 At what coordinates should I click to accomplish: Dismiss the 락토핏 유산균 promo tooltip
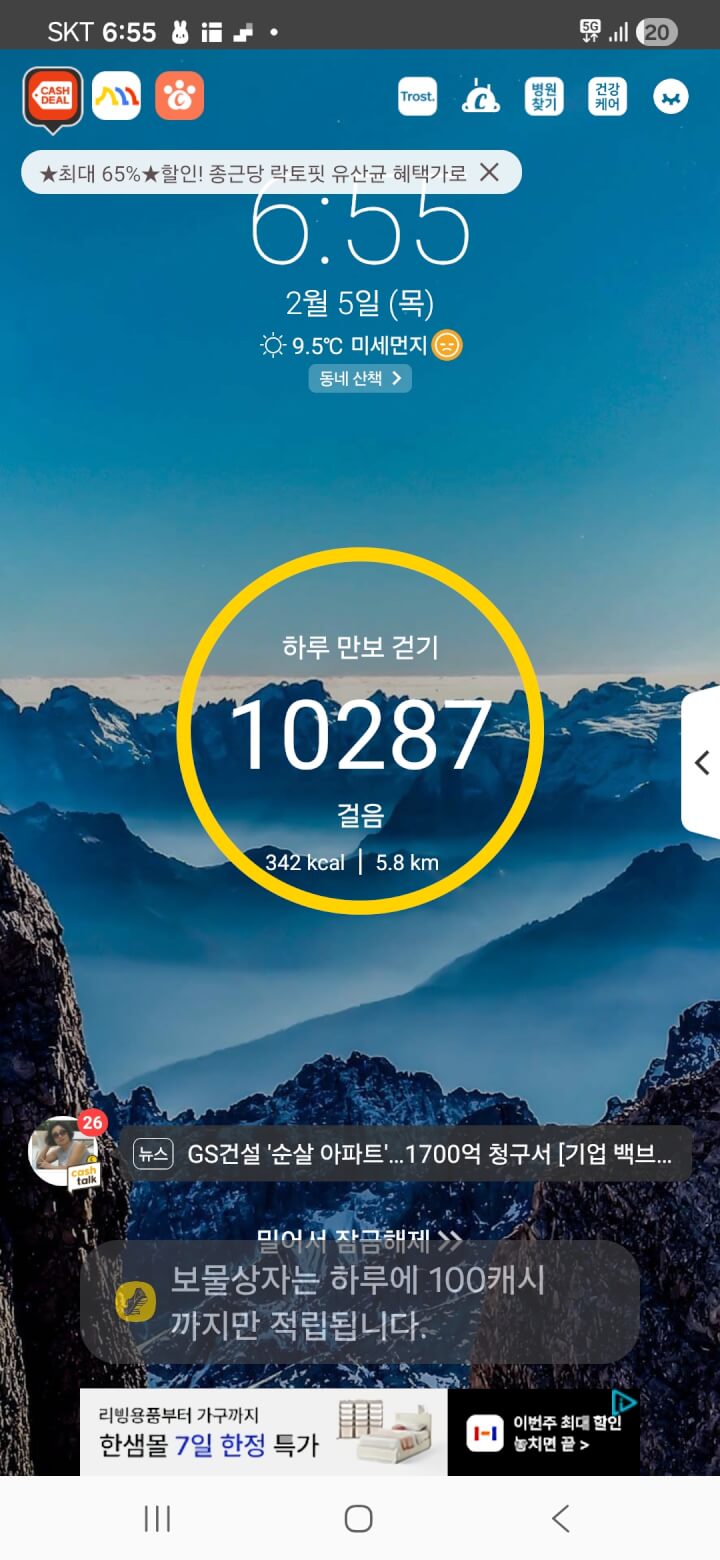[x=489, y=172]
